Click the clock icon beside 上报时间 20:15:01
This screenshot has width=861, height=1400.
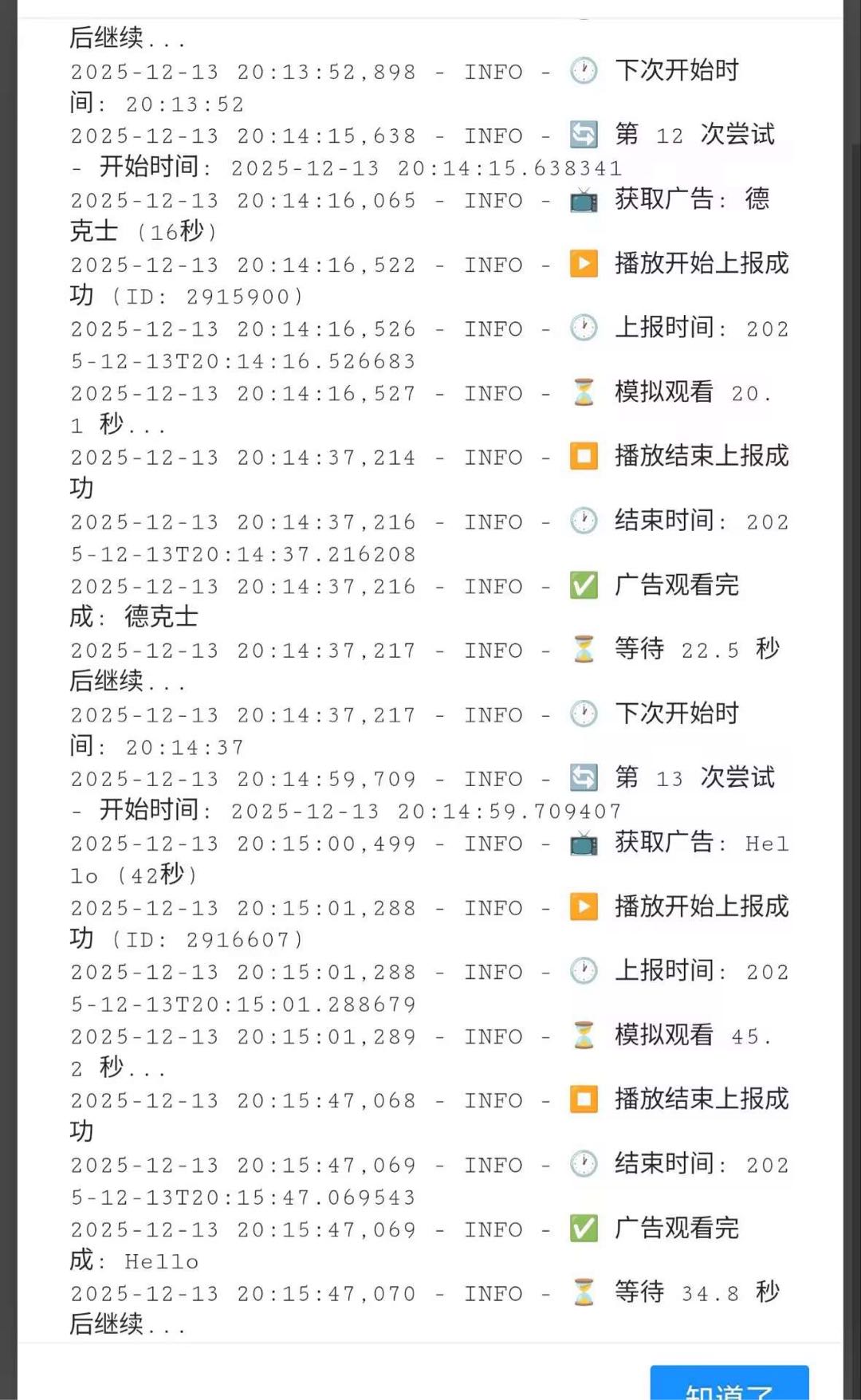point(583,971)
